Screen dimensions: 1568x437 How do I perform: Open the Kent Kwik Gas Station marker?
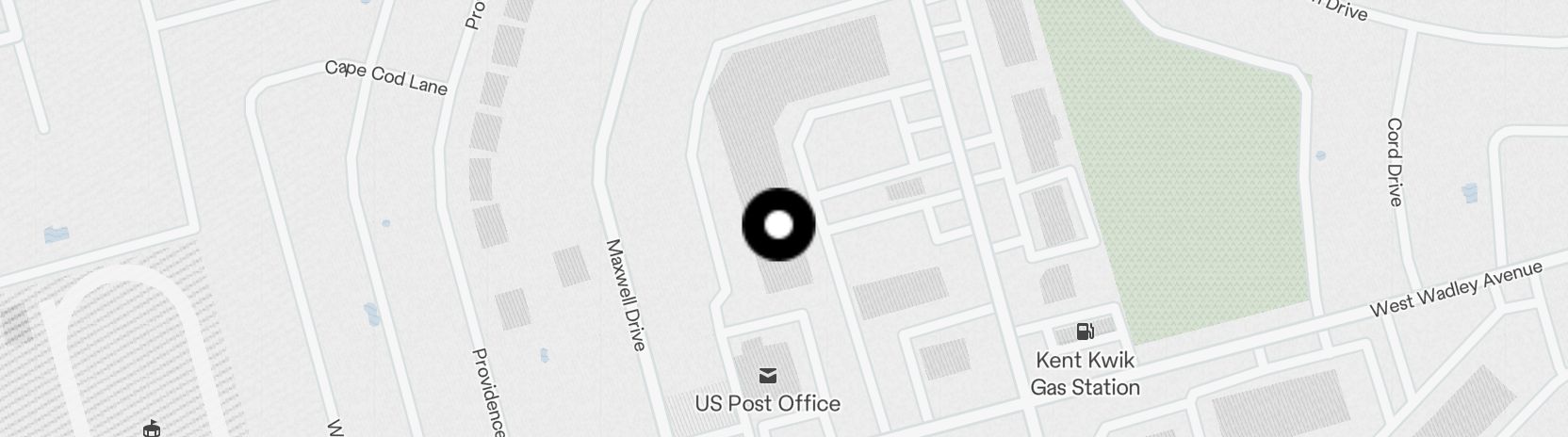click(1086, 332)
